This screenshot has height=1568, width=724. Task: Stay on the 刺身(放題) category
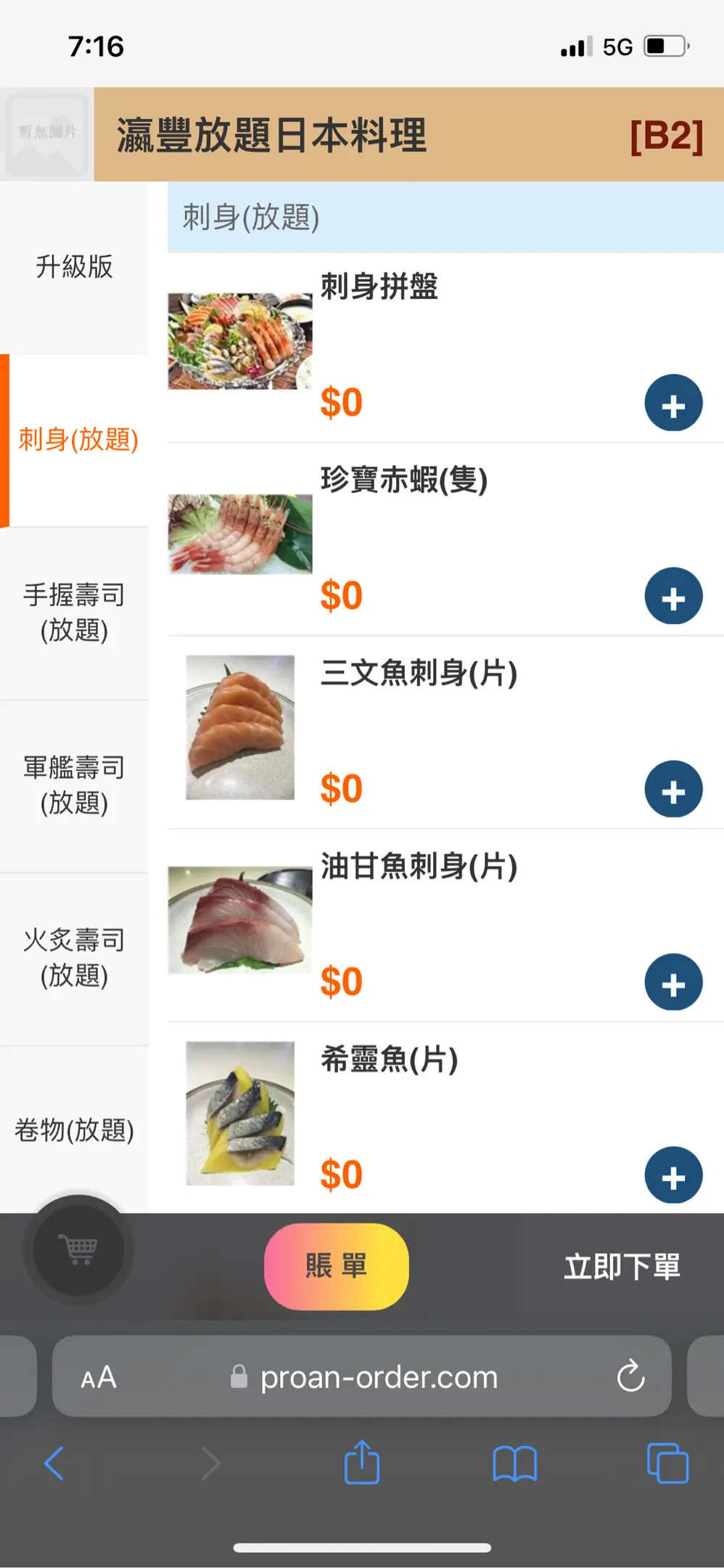[x=78, y=440]
